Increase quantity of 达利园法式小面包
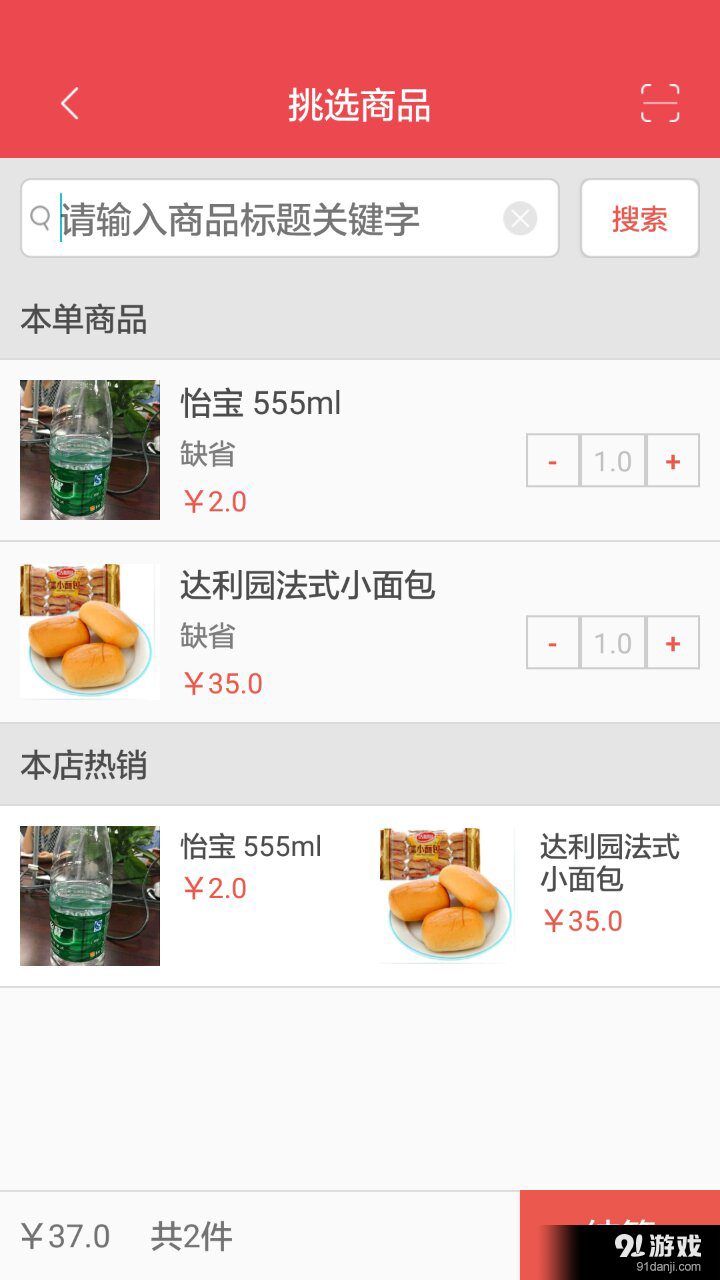The width and height of the screenshot is (720, 1280). [x=673, y=643]
